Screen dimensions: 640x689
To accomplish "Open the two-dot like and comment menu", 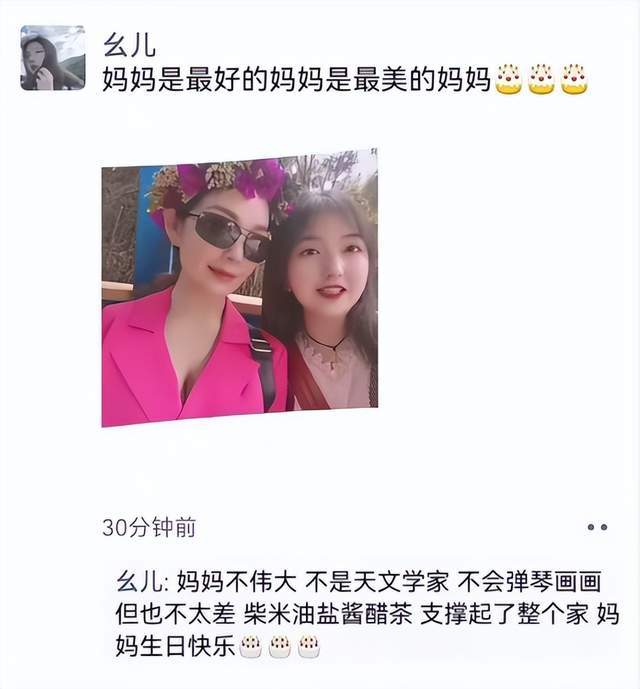I will [597, 527].
